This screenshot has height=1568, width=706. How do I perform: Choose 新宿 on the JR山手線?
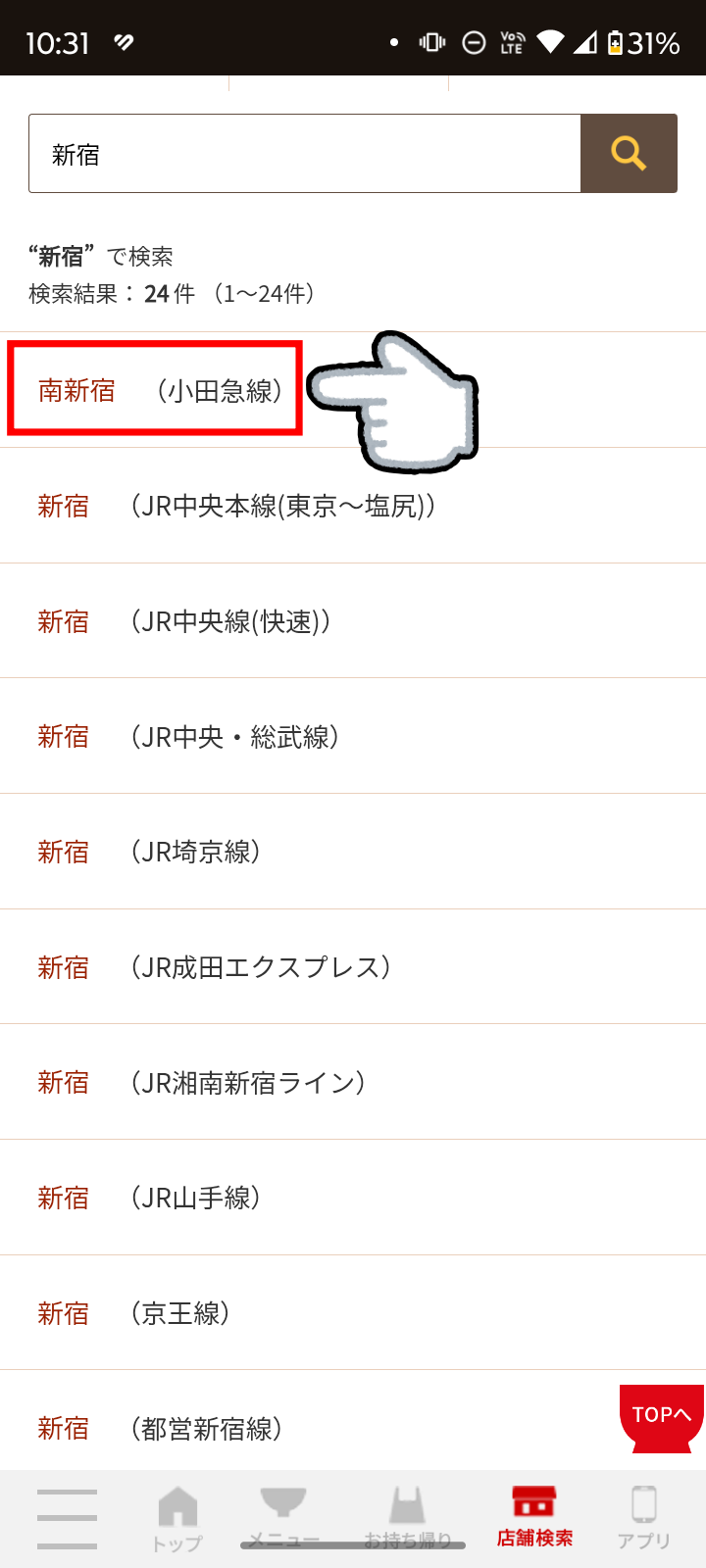[64, 1198]
